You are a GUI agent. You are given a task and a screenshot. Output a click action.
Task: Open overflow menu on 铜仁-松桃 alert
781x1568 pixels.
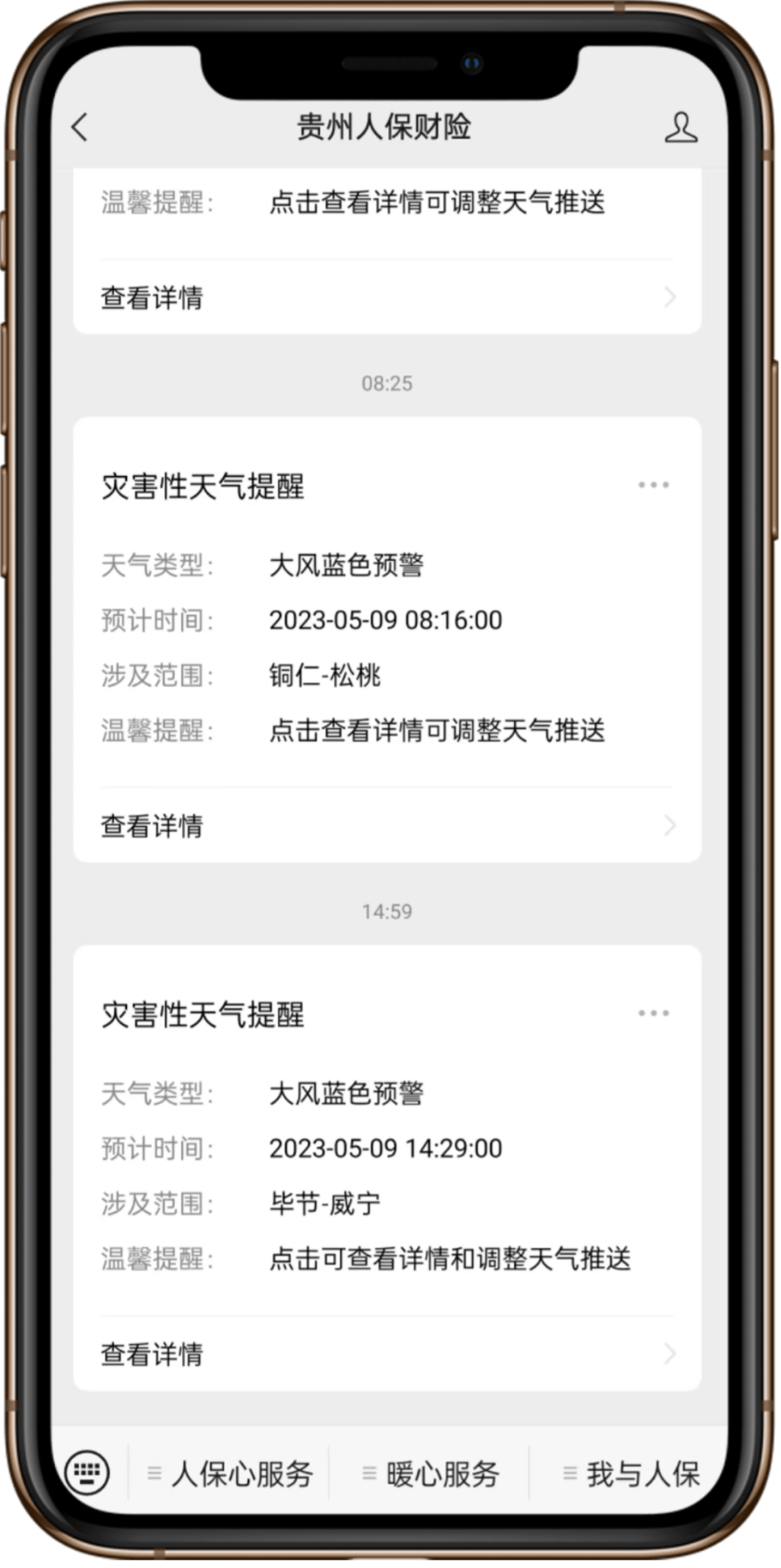click(x=653, y=485)
